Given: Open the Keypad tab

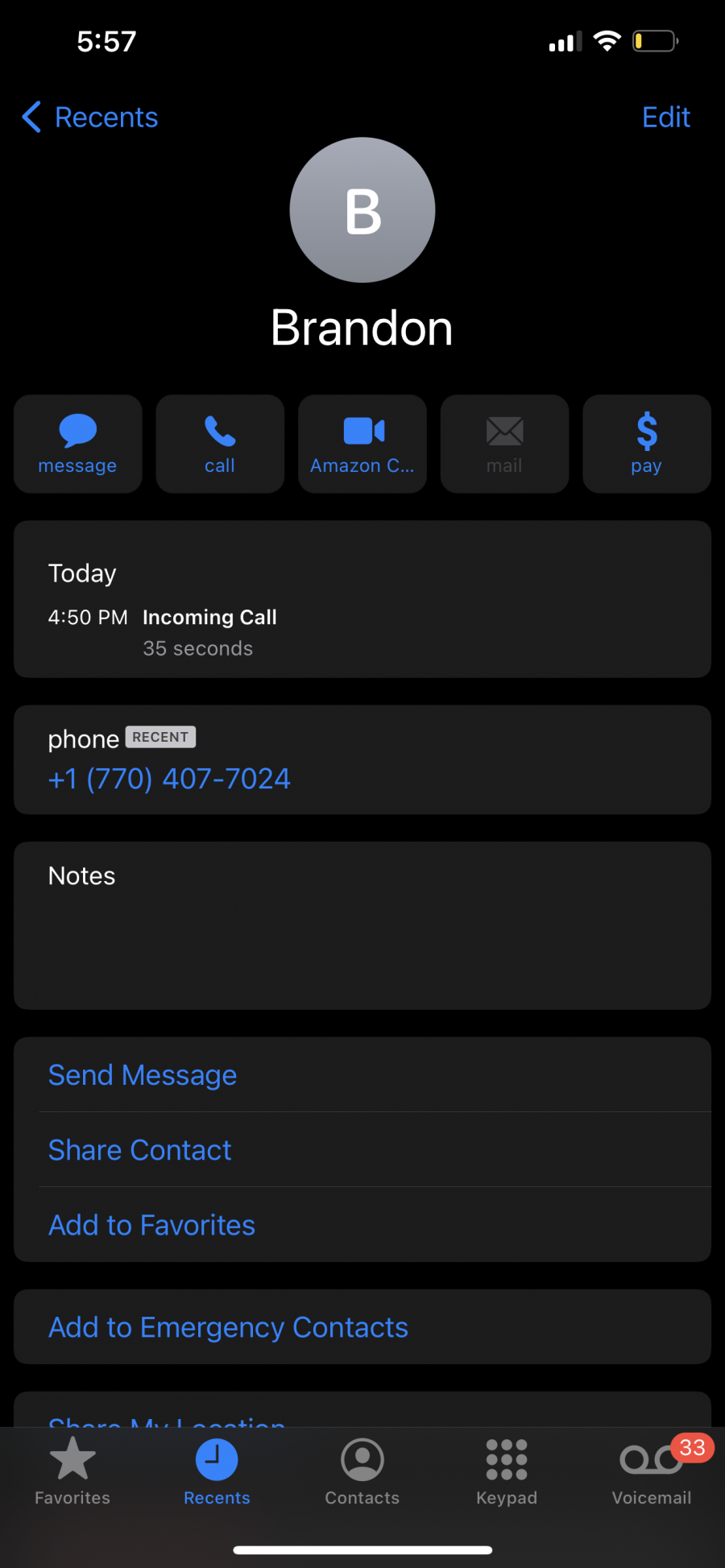Looking at the screenshot, I should click(x=507, y=1472).
